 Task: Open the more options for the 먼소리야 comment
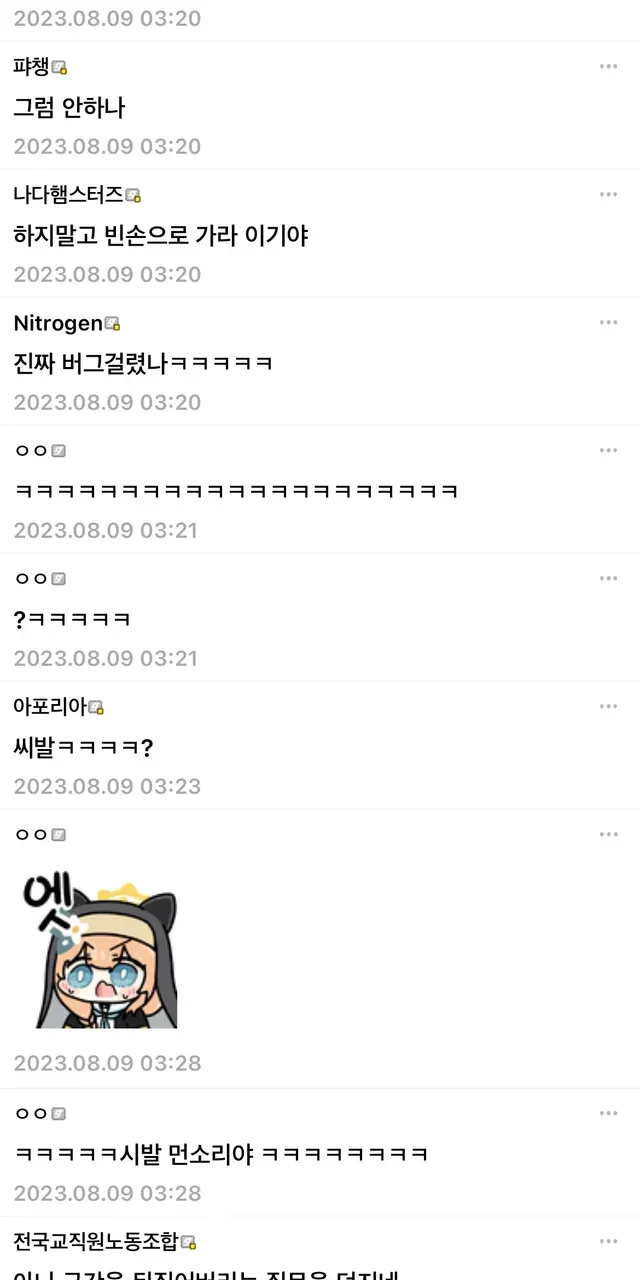pos(608,1113)
